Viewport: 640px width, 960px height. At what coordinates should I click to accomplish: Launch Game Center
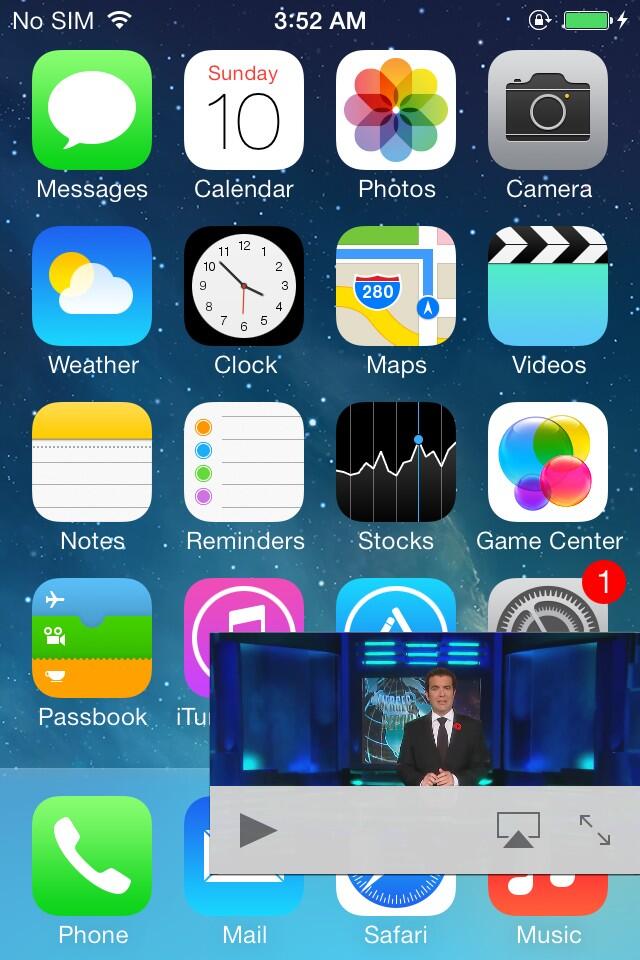[548, 462]
